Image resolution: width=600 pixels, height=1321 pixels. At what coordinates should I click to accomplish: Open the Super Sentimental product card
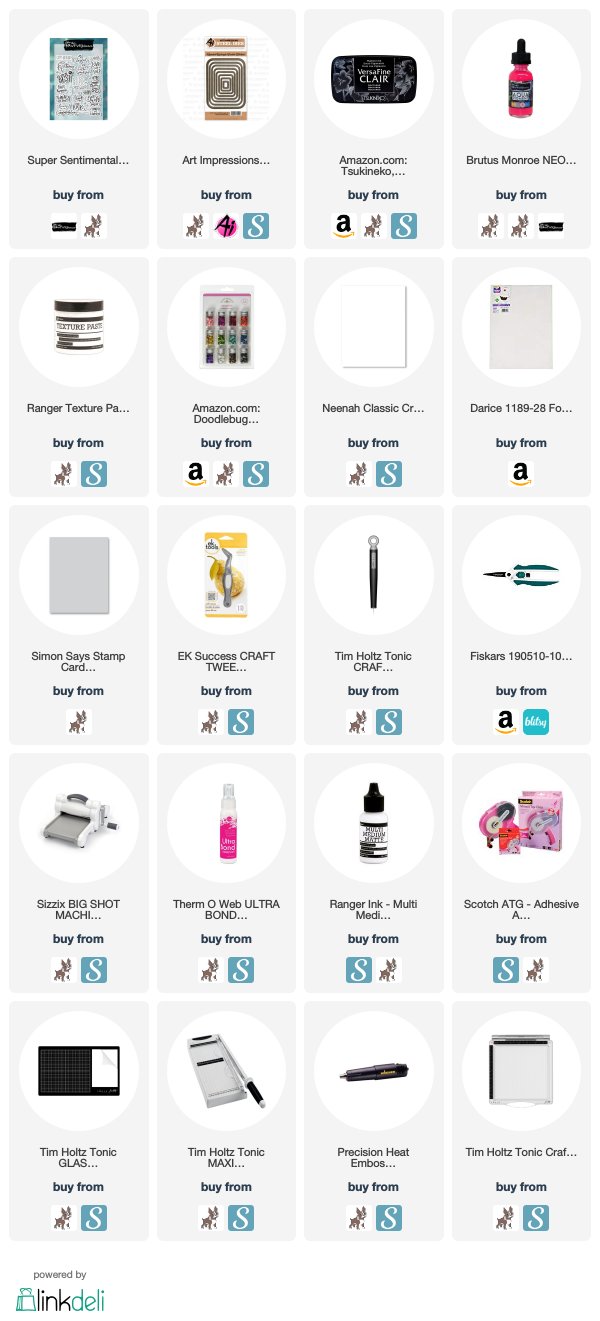coord(78,129)
